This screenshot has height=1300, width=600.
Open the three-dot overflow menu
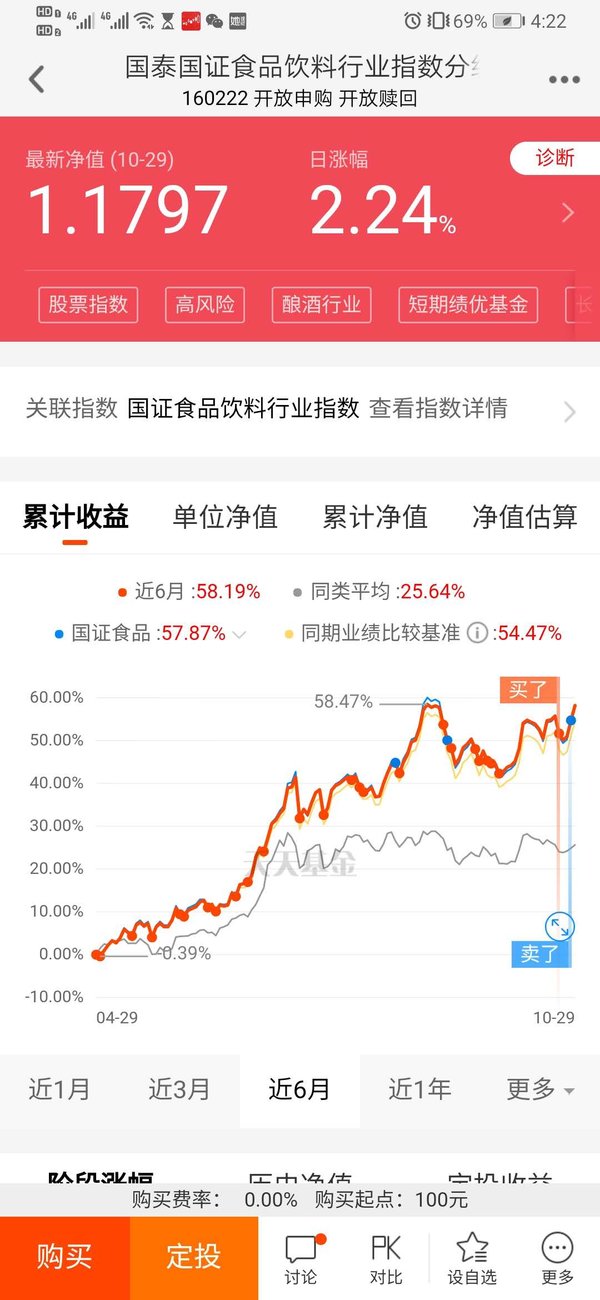564,80
